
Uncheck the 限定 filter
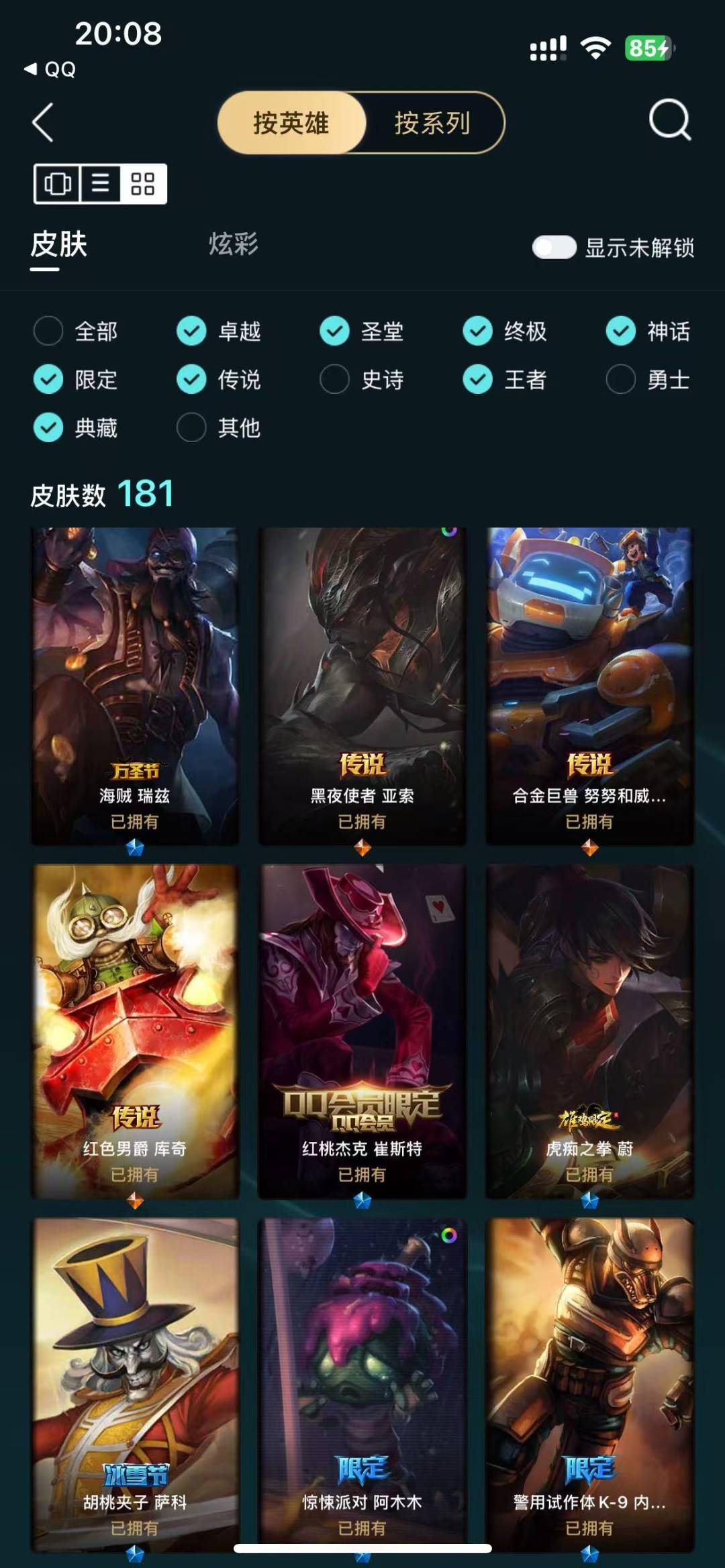pyautogui.click(x=48, y=379)
